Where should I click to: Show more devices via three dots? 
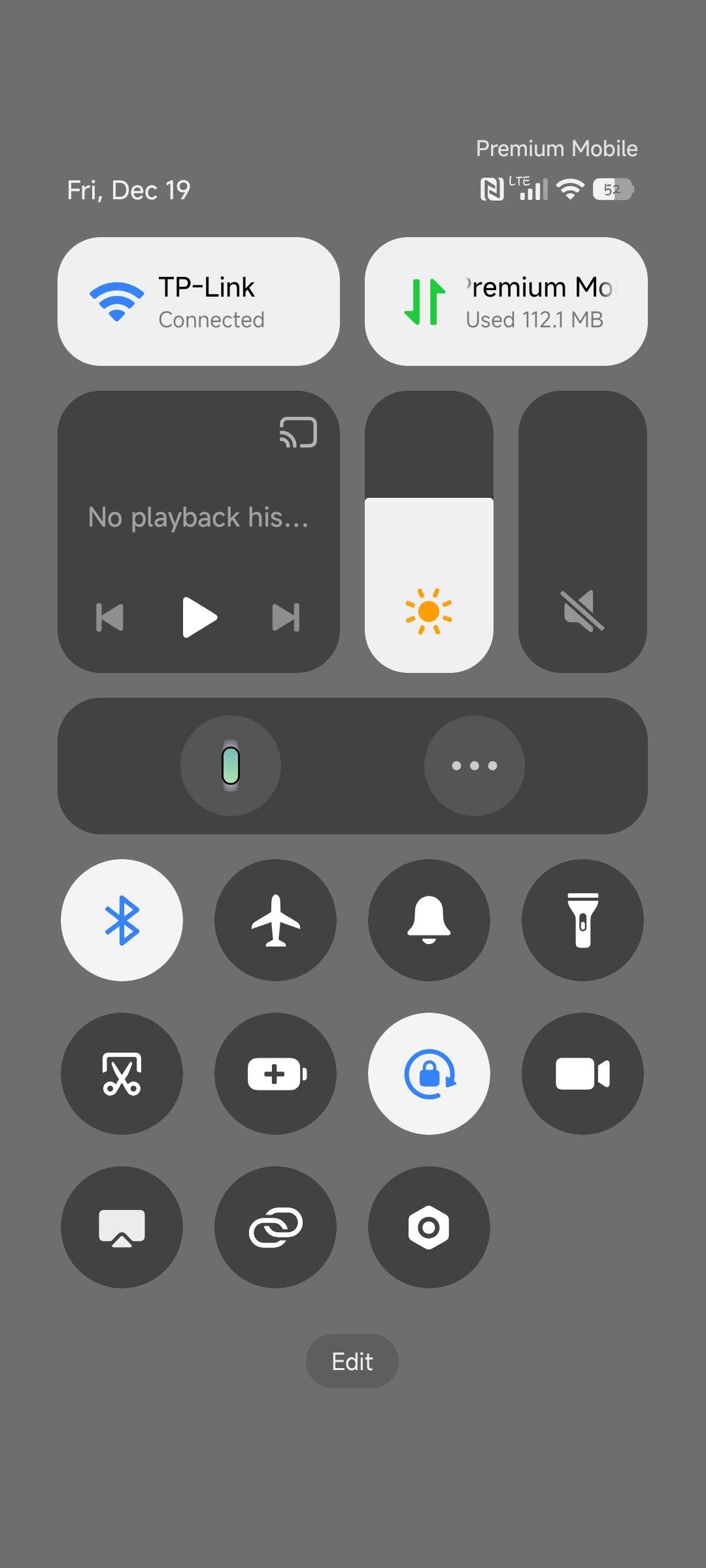(475, 766)
